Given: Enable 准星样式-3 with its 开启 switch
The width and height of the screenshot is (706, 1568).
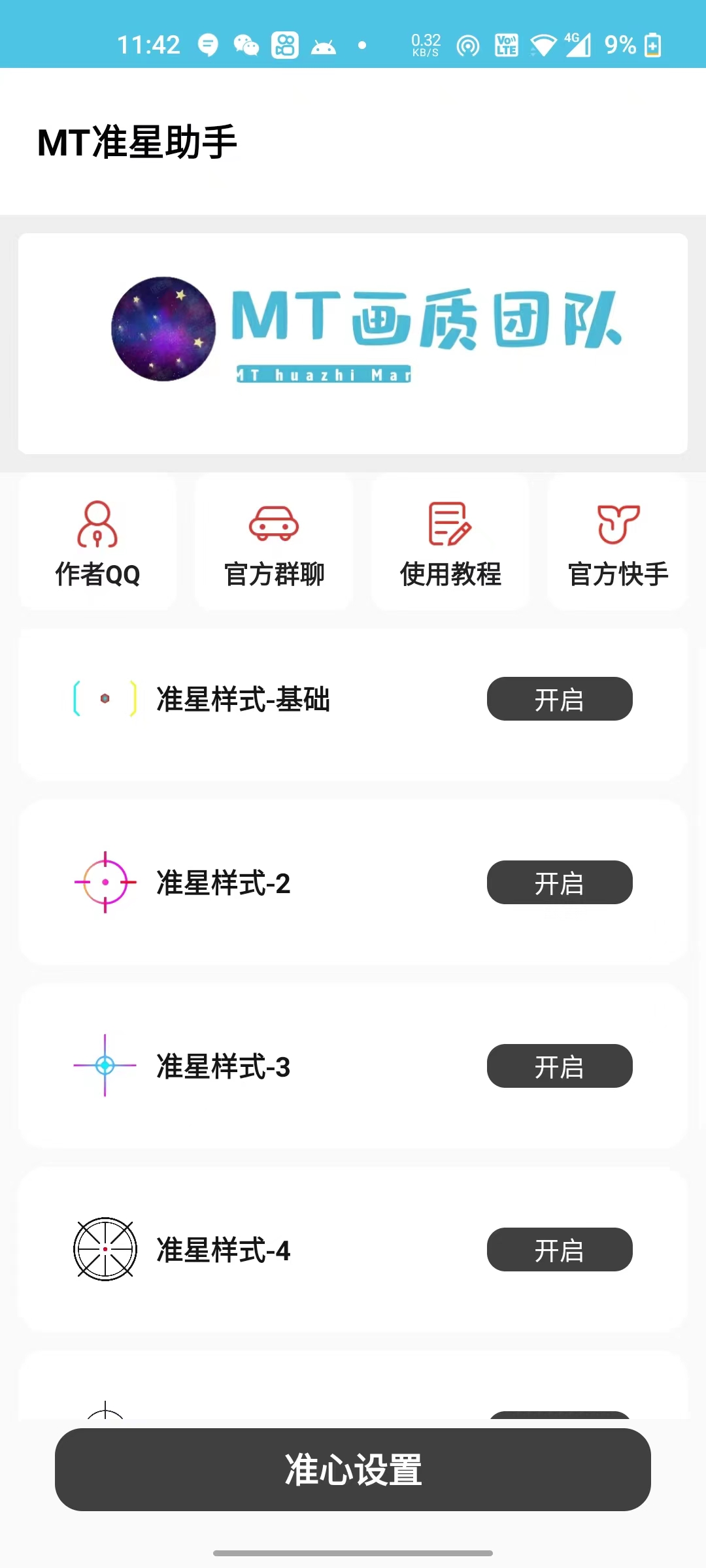Looking at the screenshot, I should (560, 1066).
